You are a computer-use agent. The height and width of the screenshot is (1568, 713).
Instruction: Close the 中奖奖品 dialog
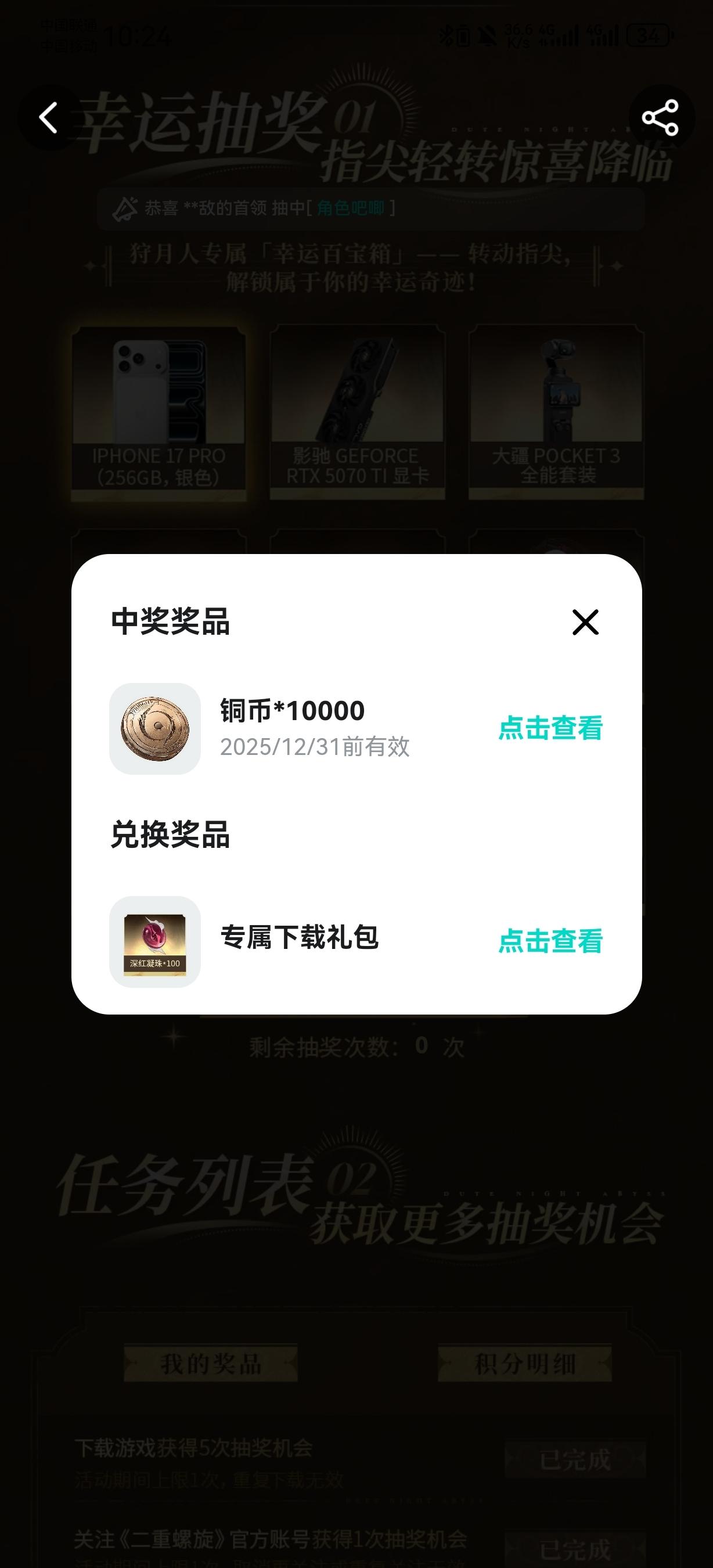click(585, 622)
